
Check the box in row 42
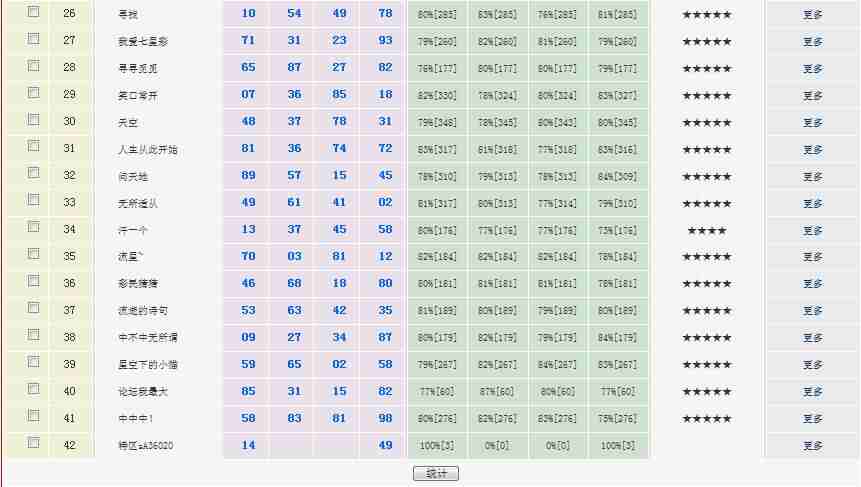point(33,443)
